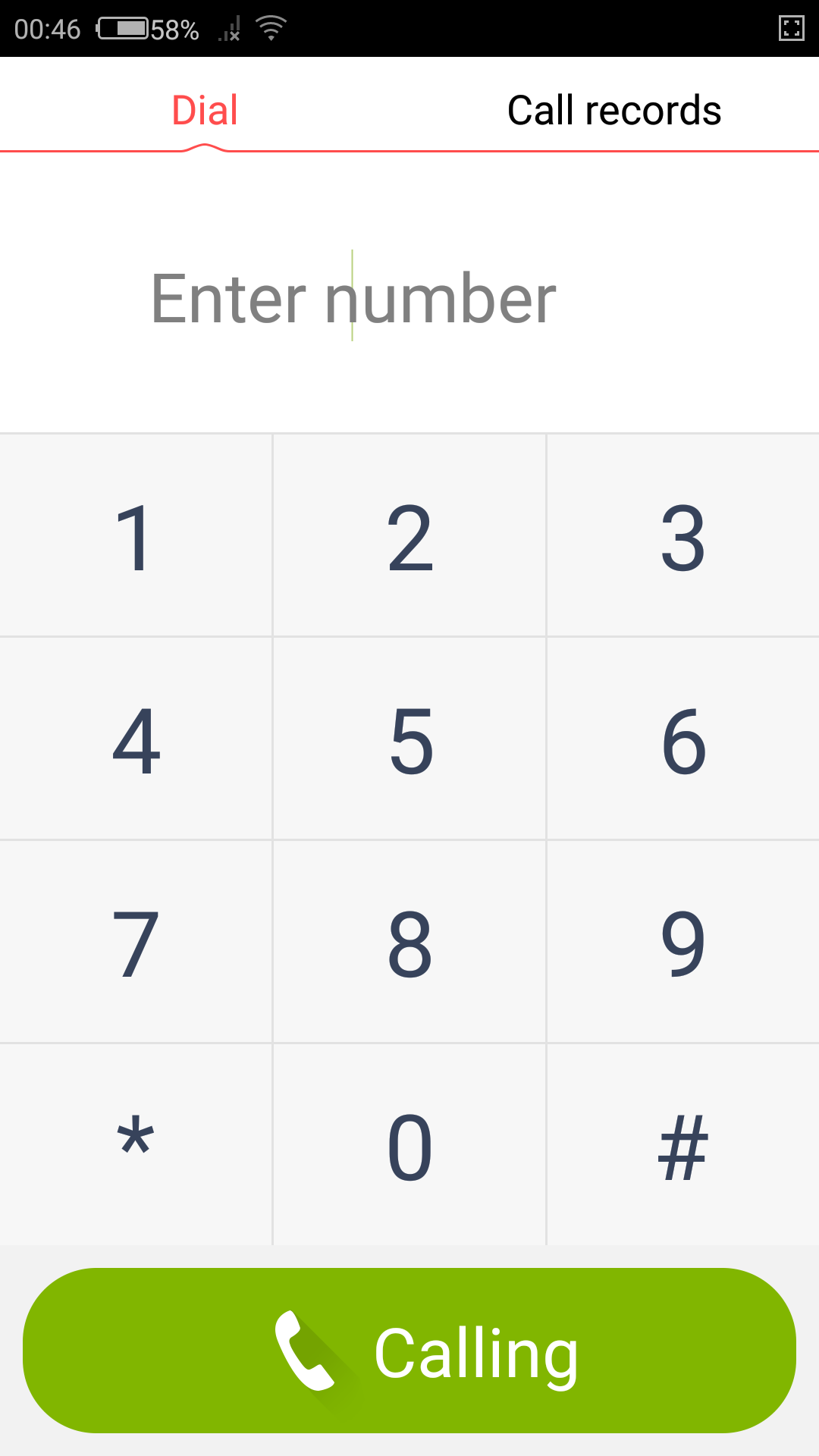Dial digit 1 on keypad

136,537
